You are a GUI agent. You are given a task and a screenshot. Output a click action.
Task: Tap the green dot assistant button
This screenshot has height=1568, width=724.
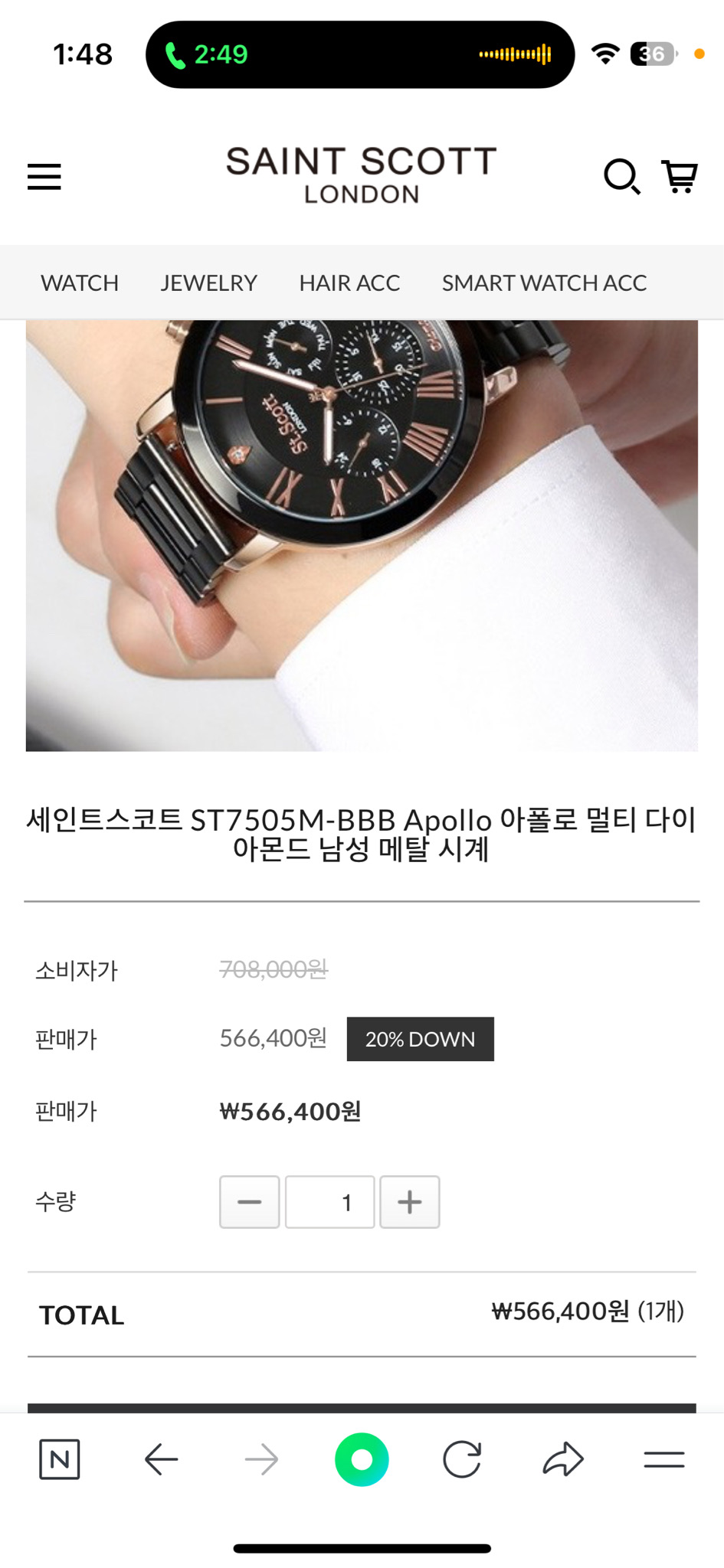click(362, 1459)
